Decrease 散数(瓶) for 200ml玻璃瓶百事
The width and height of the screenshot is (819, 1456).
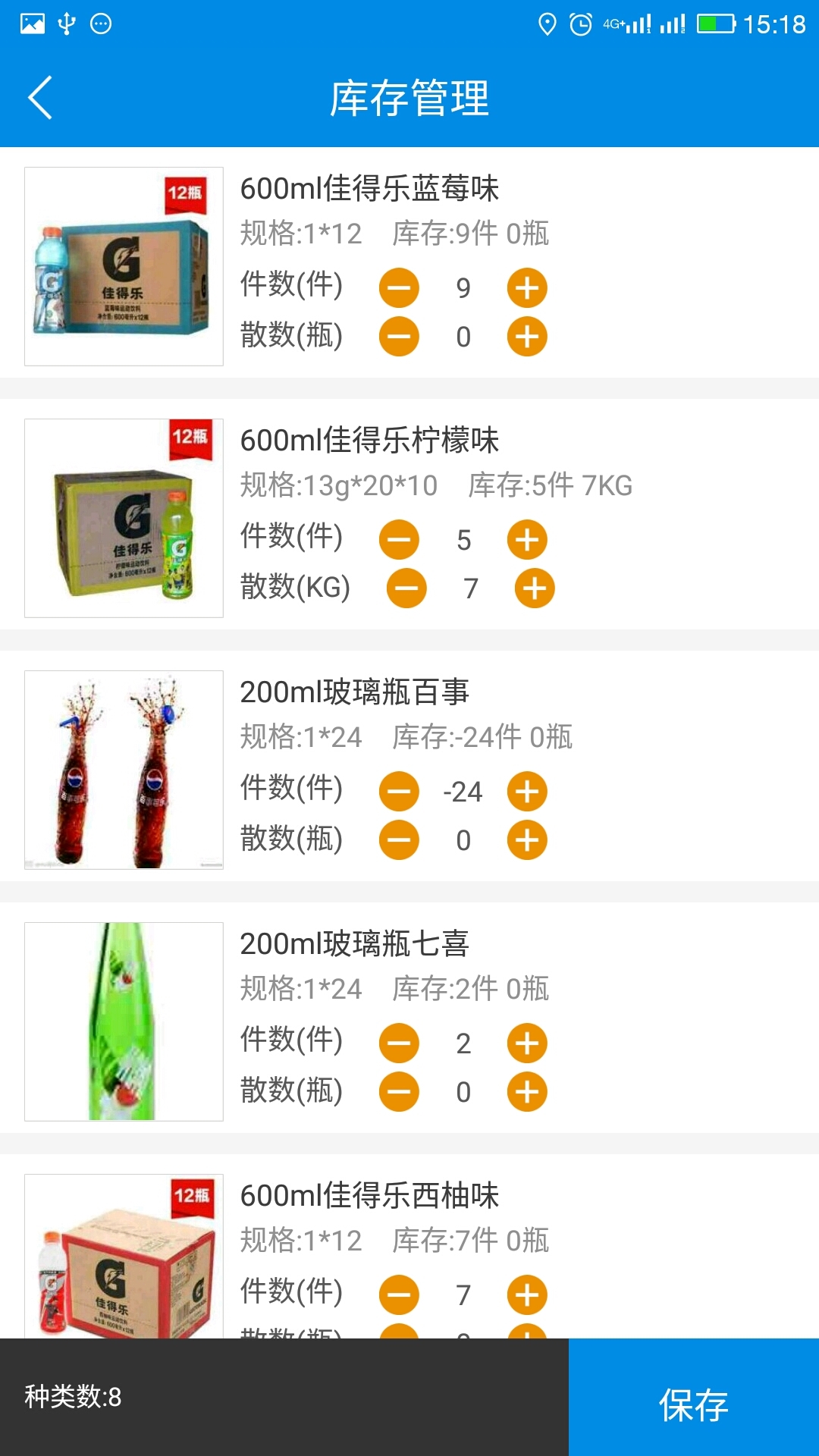[399, 840]
